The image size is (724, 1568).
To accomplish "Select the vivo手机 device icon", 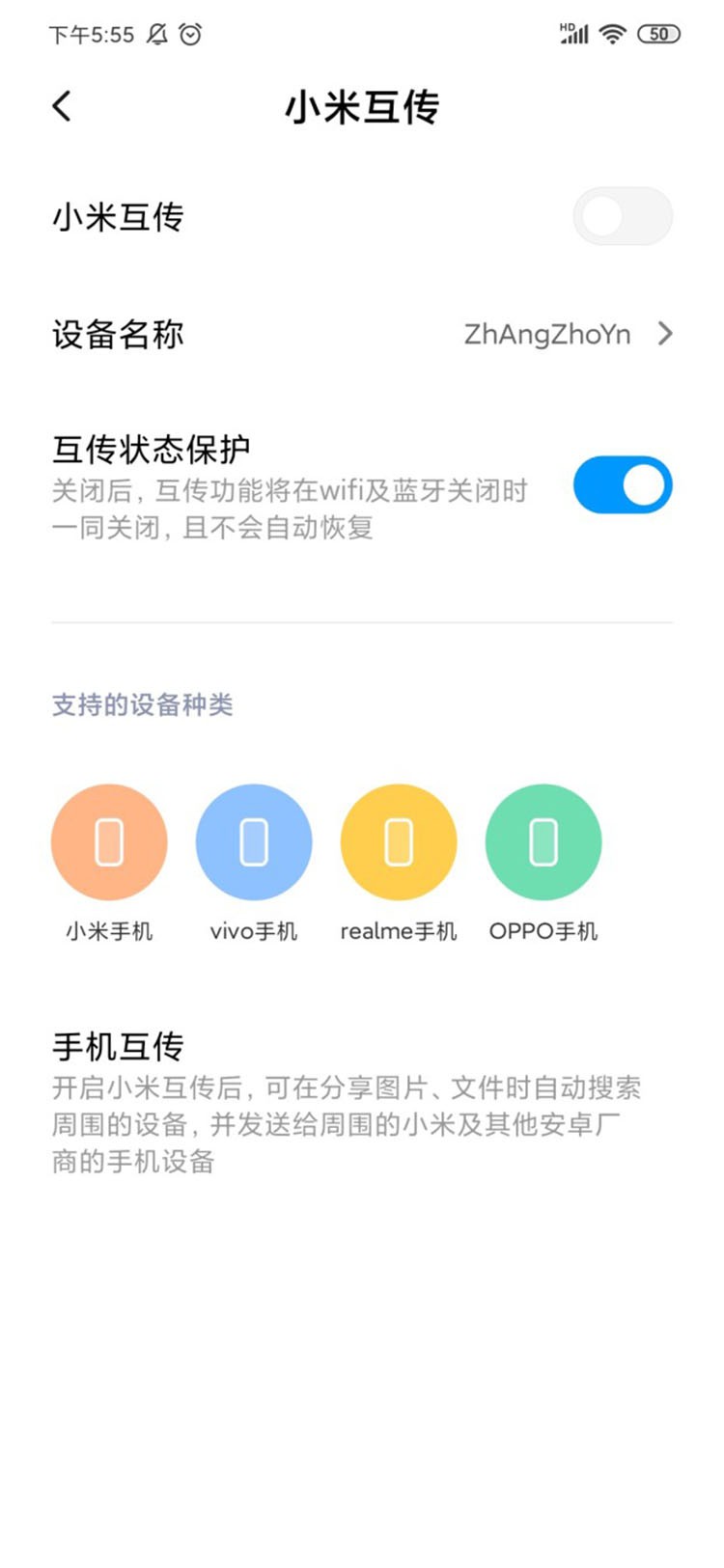I will click(254, 840).
